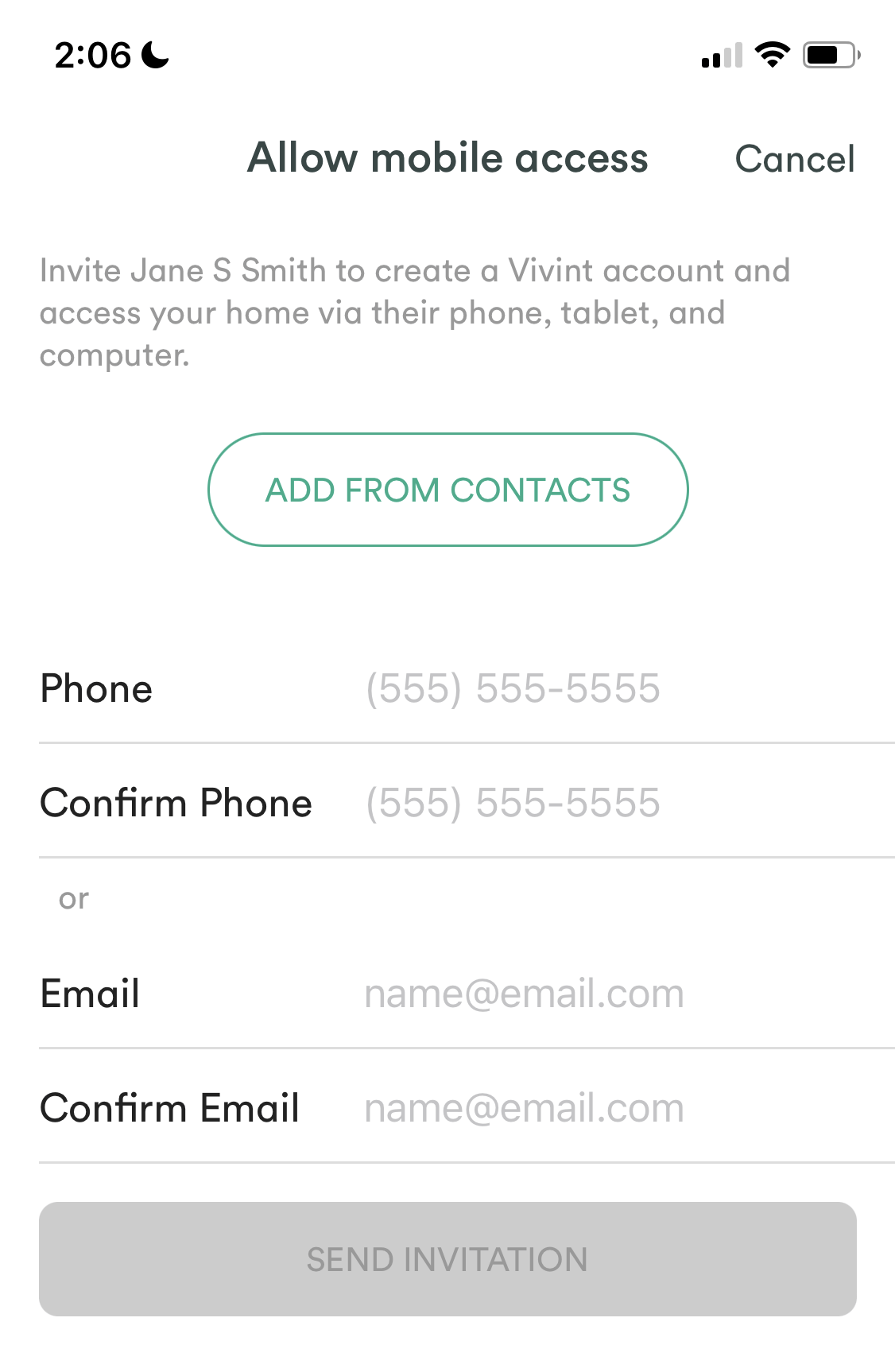
Task: Tap the 'or' divider text
Action: click(74, 897)
